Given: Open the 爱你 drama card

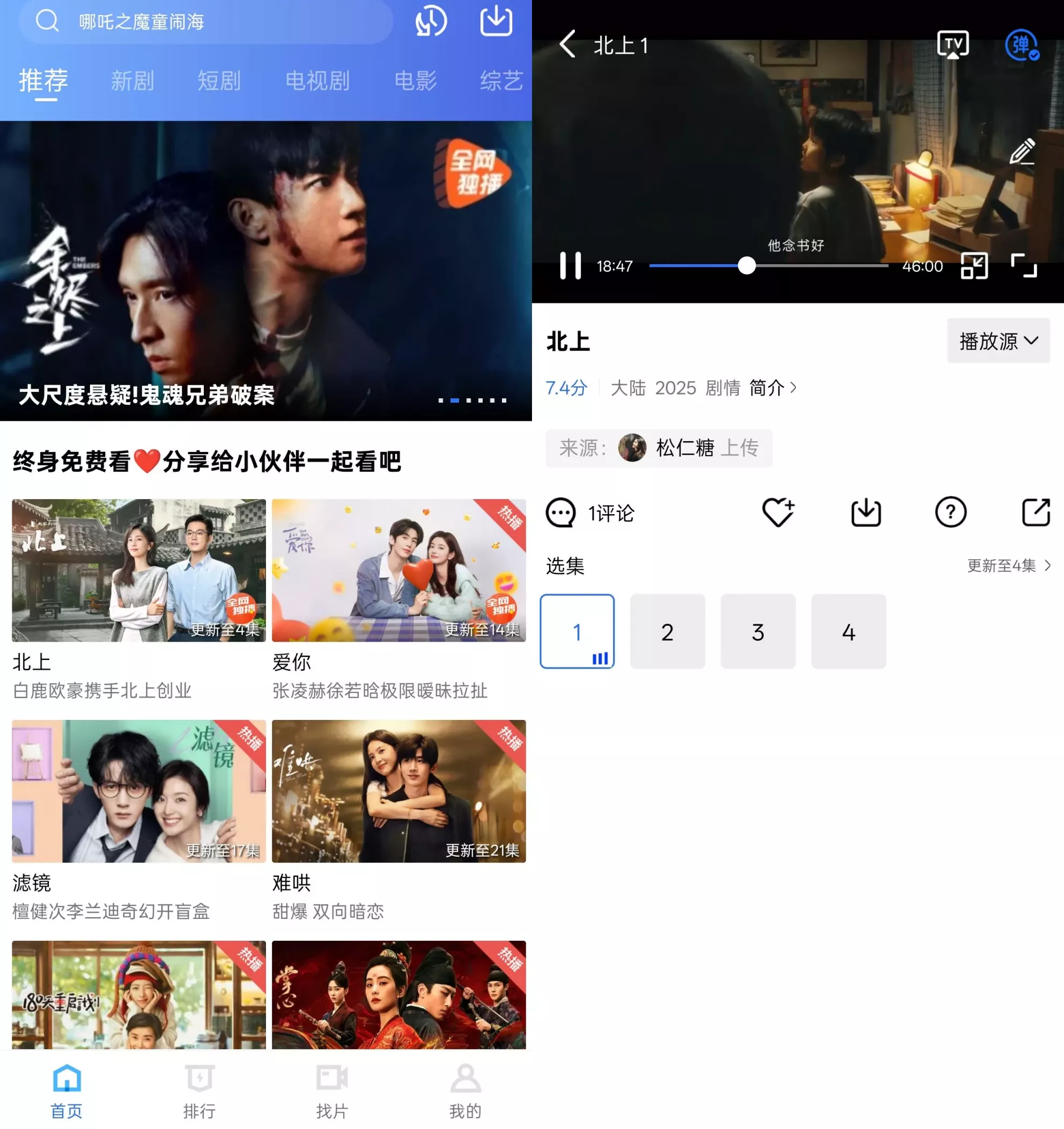Looking at the screenshot, I should coord(399,570).
